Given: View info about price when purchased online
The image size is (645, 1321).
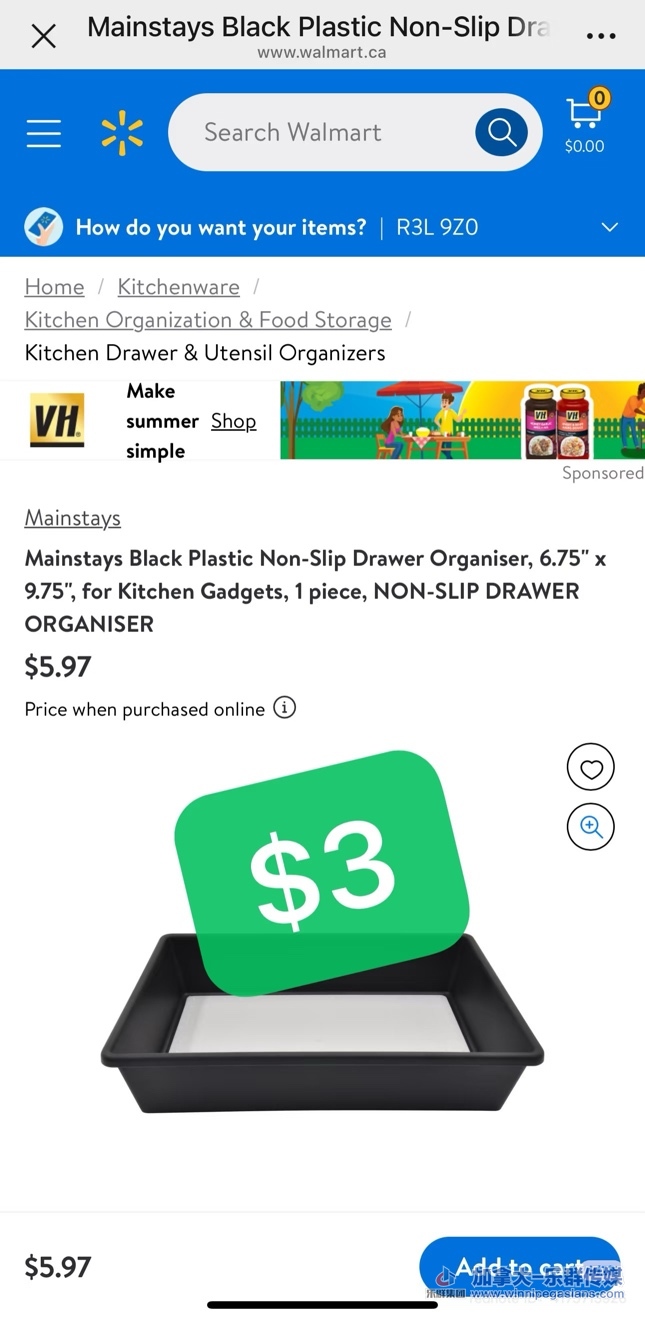Looking at the screenshot, I should [285, 708].
